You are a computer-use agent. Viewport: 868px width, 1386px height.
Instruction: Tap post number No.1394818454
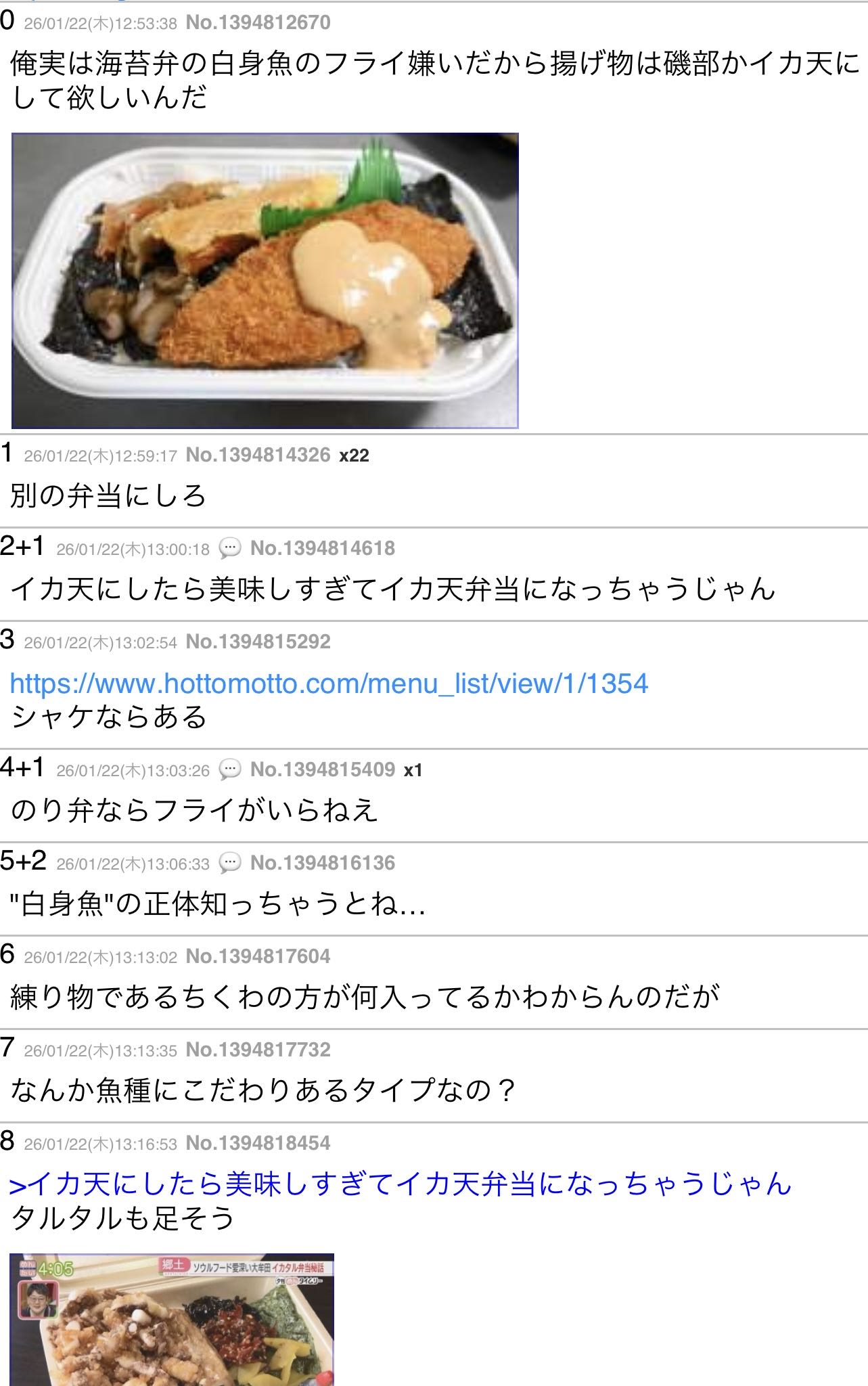click(258, 1143)
